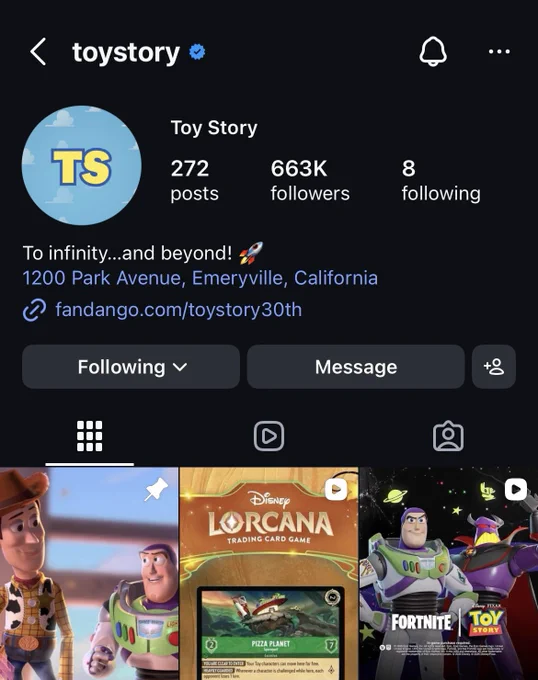This screenshot has width=538, height=680.
Task: Open the 8 following list
Action: 441,180
